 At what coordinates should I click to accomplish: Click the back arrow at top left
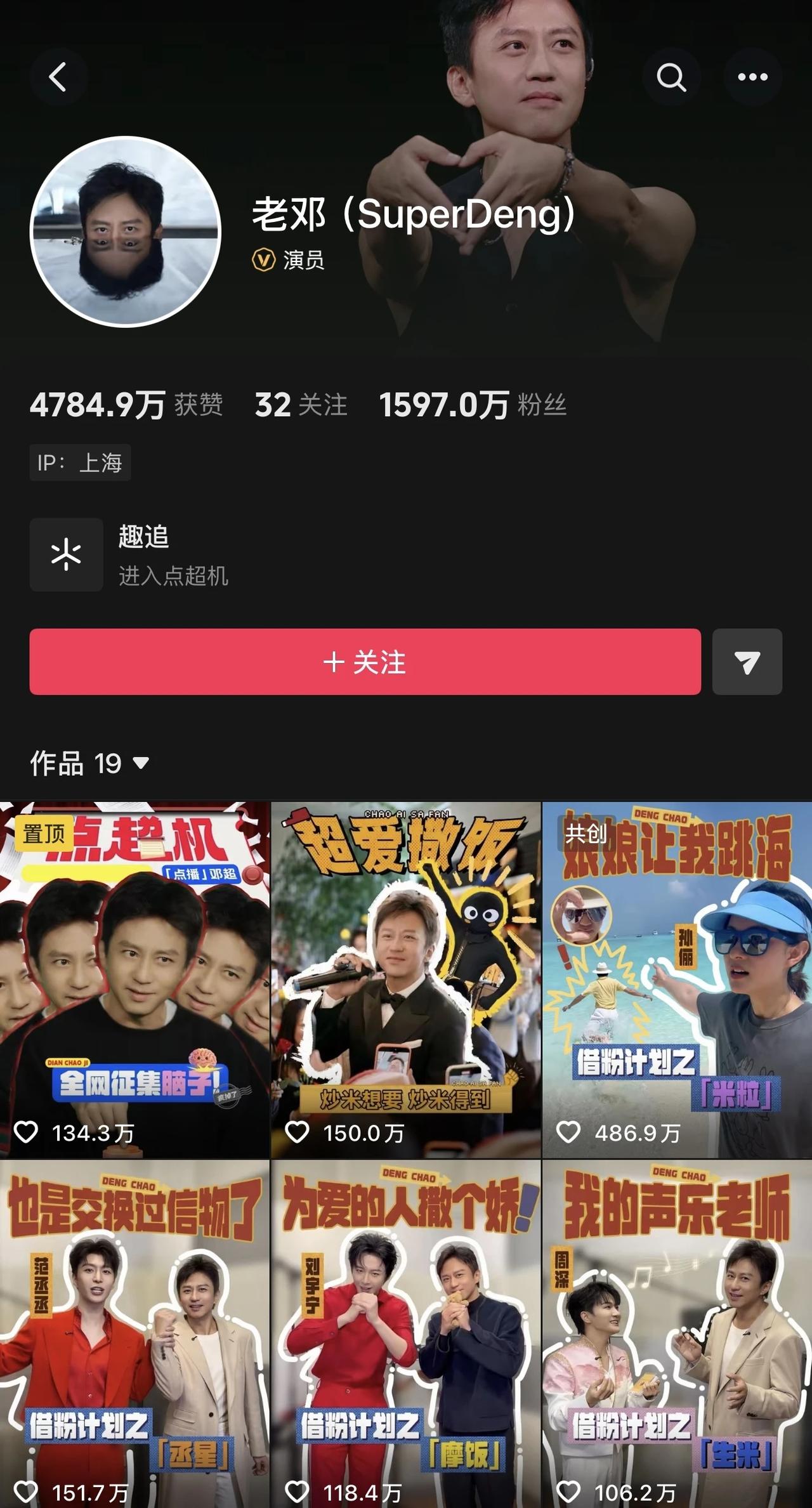(x=58, y=77)
